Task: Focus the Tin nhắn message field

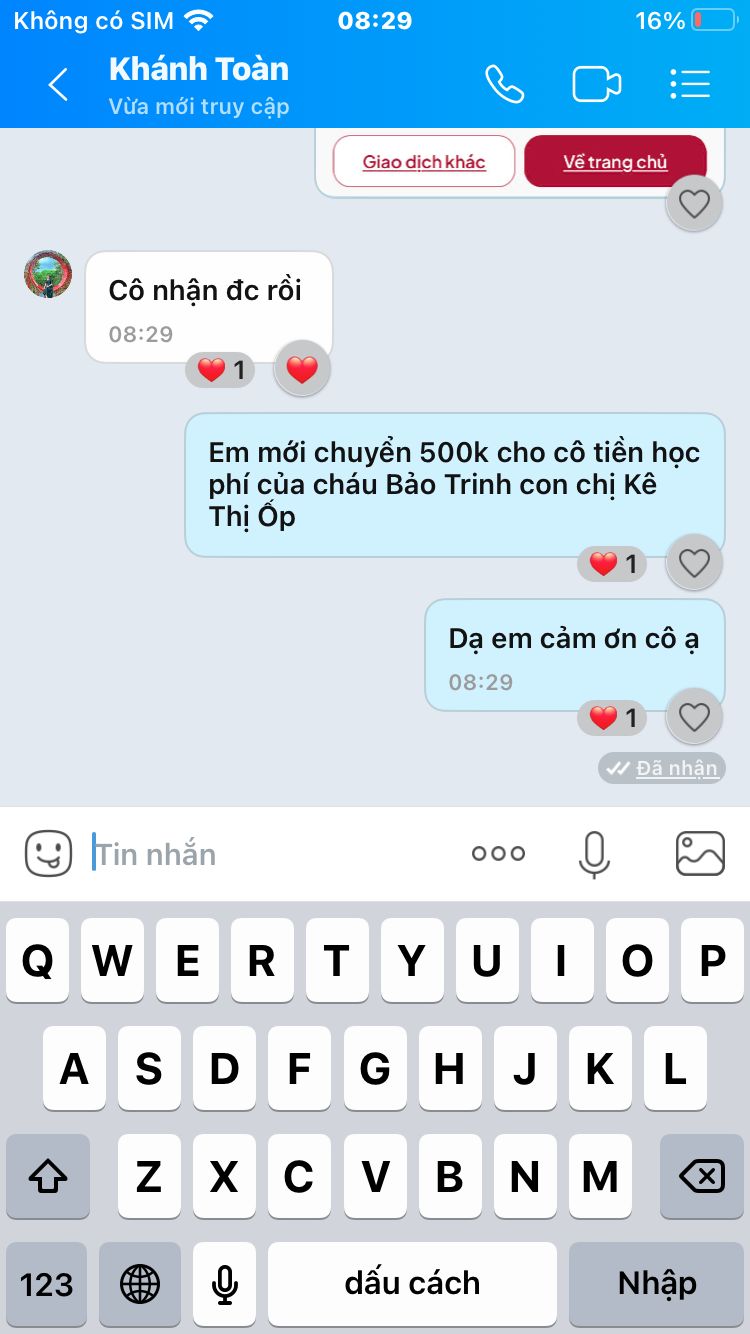Action: point(270,854)
